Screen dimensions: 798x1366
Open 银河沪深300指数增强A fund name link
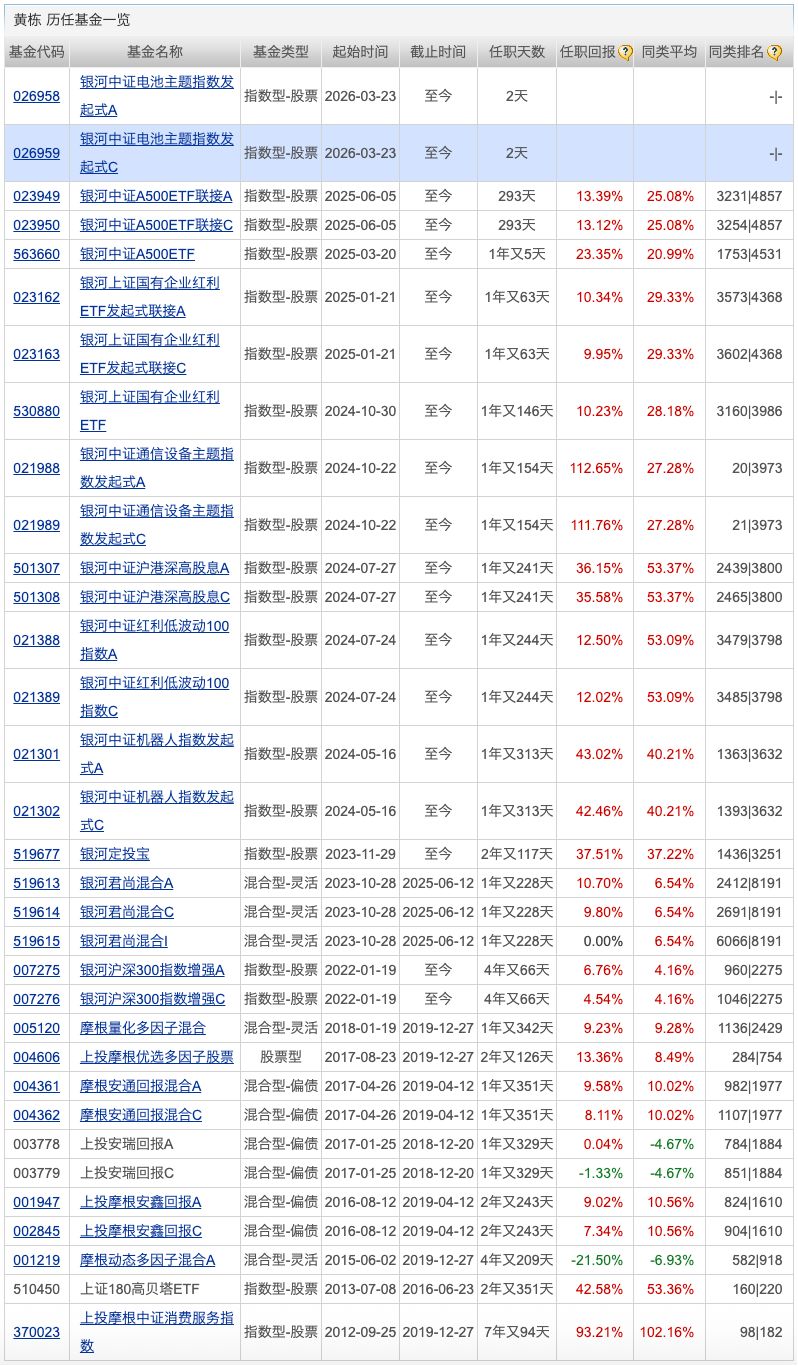(152, 970)
